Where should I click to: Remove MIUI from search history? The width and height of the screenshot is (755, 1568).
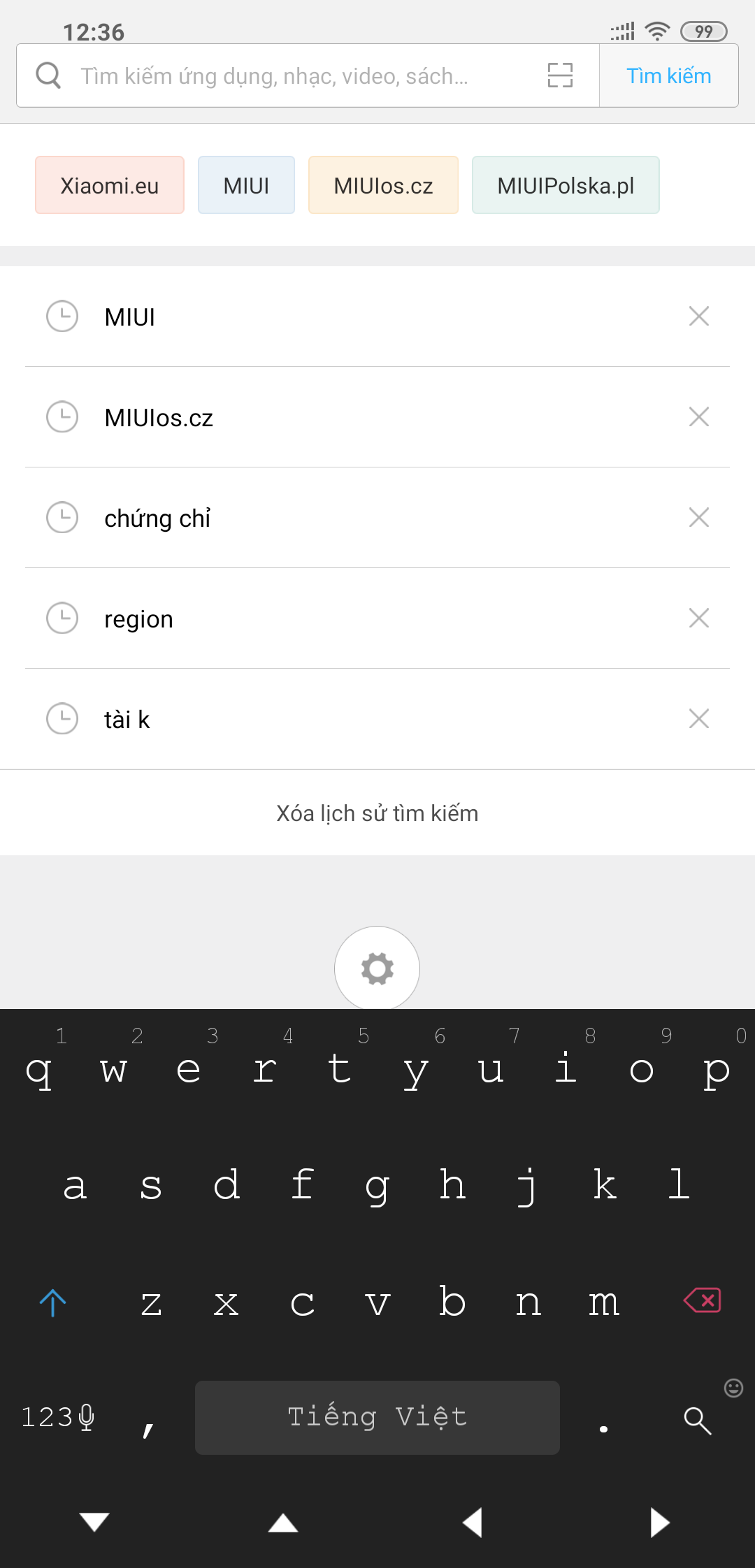tap(699, 317)
